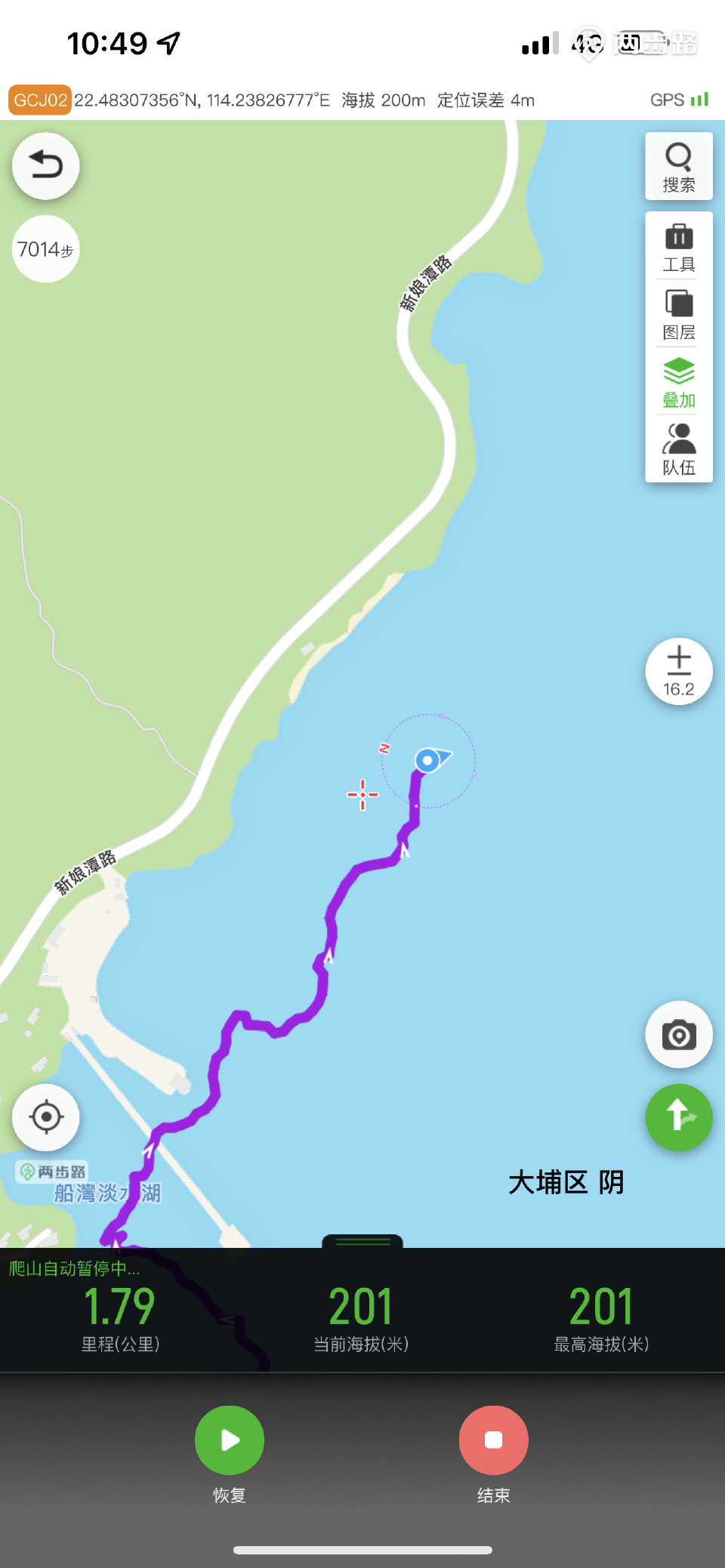This screenshot has height=1568, width=725.
Task: Open the 工具 tools menu
Action: [678, 247]
